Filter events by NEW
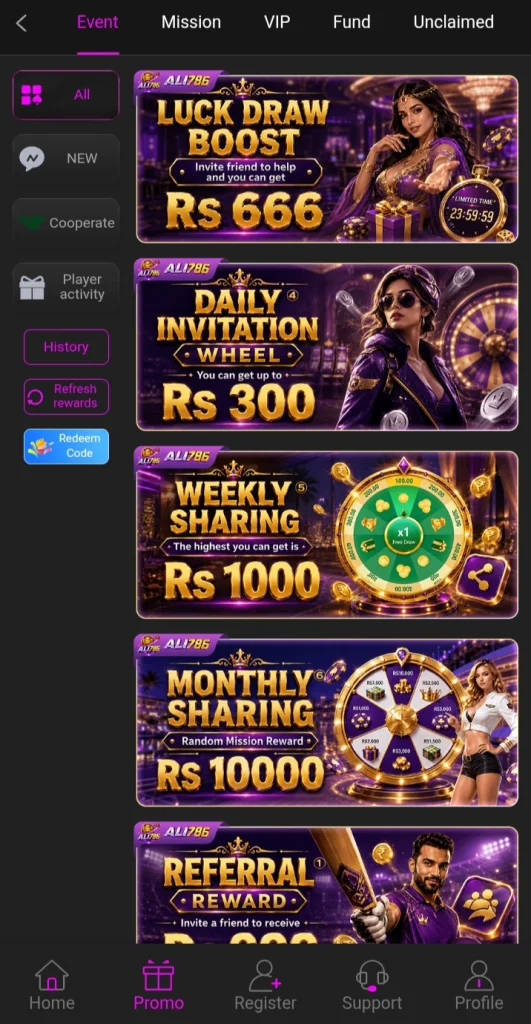 (66, 158)
